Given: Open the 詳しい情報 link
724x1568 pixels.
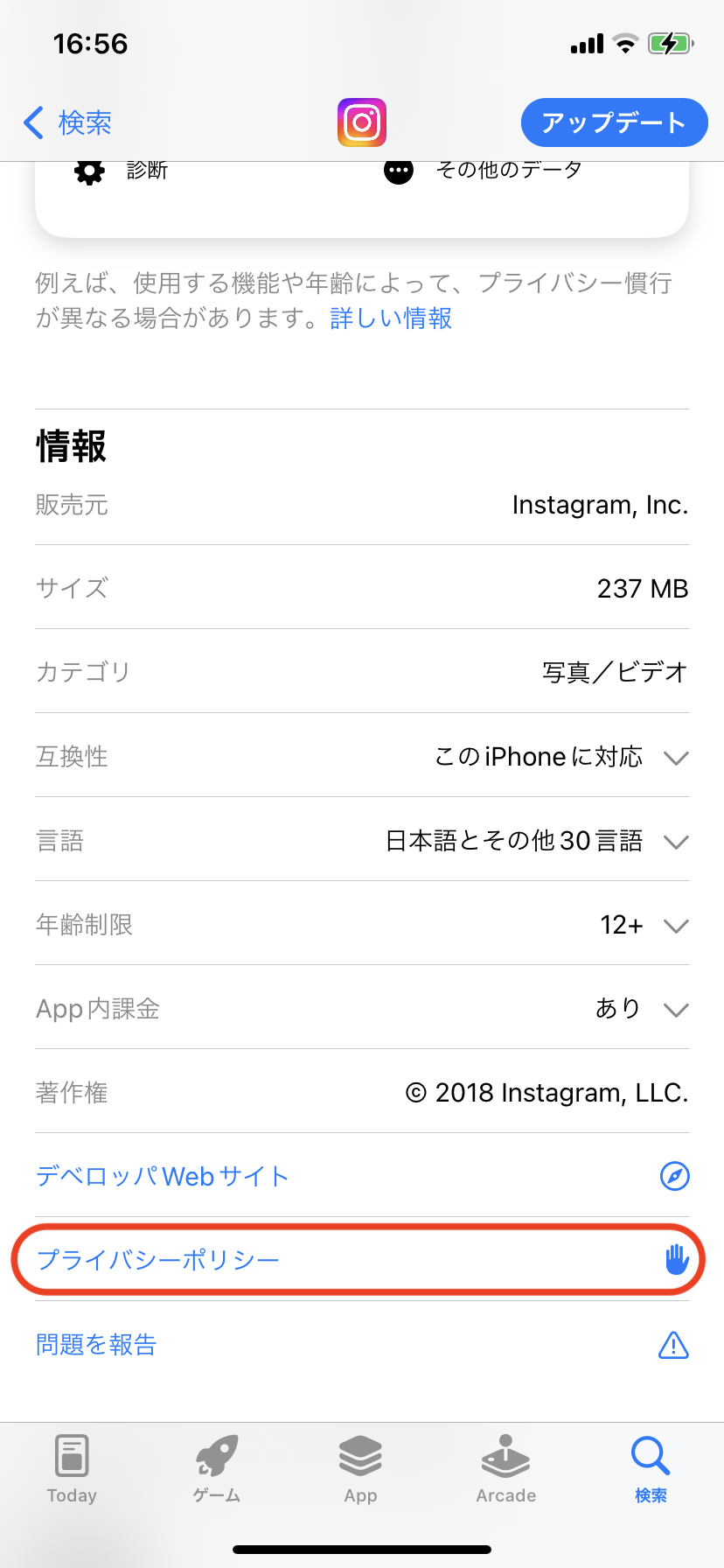Looking at the screenshot, I should 391,318.
